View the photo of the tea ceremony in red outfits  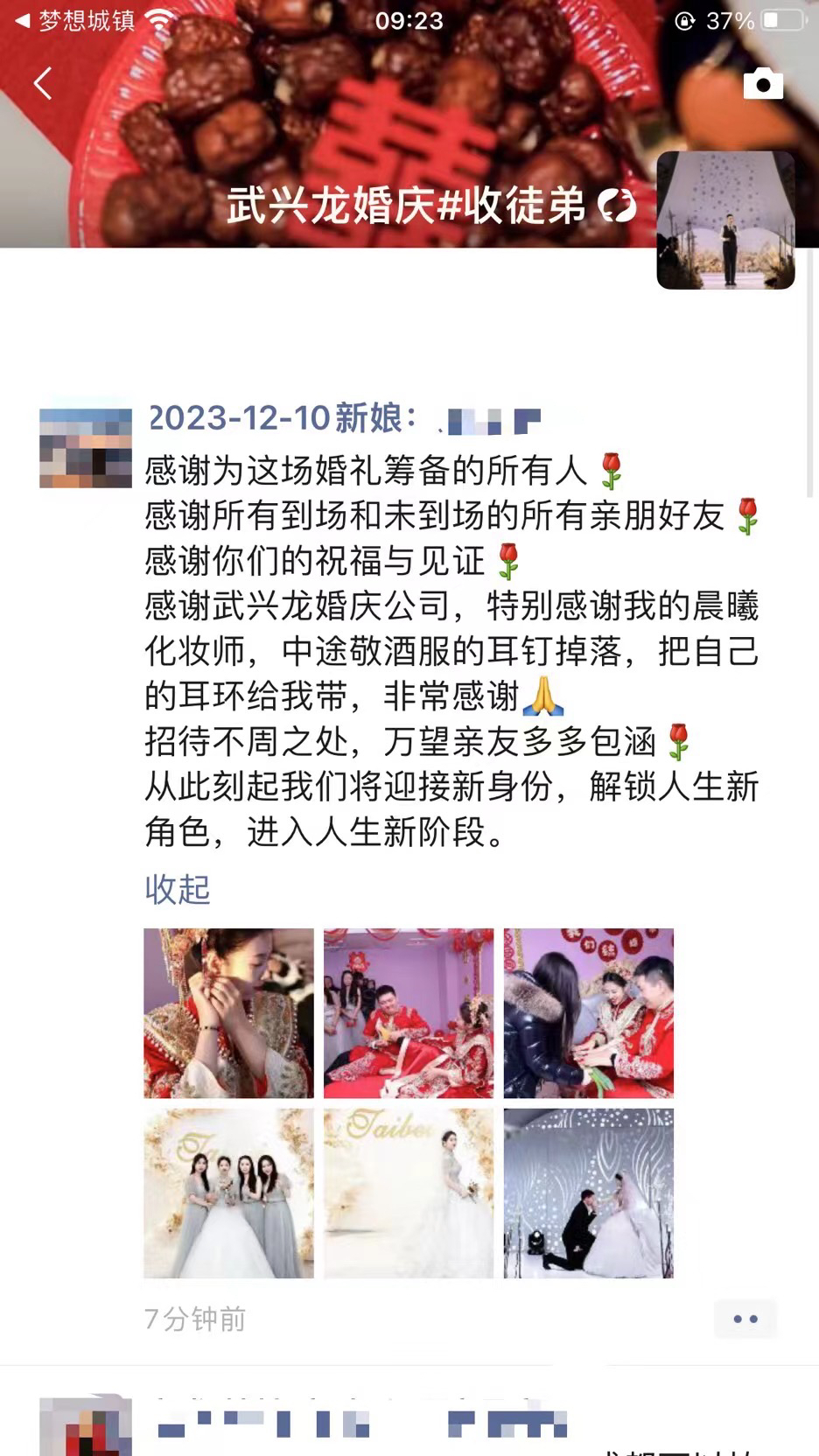pyautogui.click(x=589, y=1013)
